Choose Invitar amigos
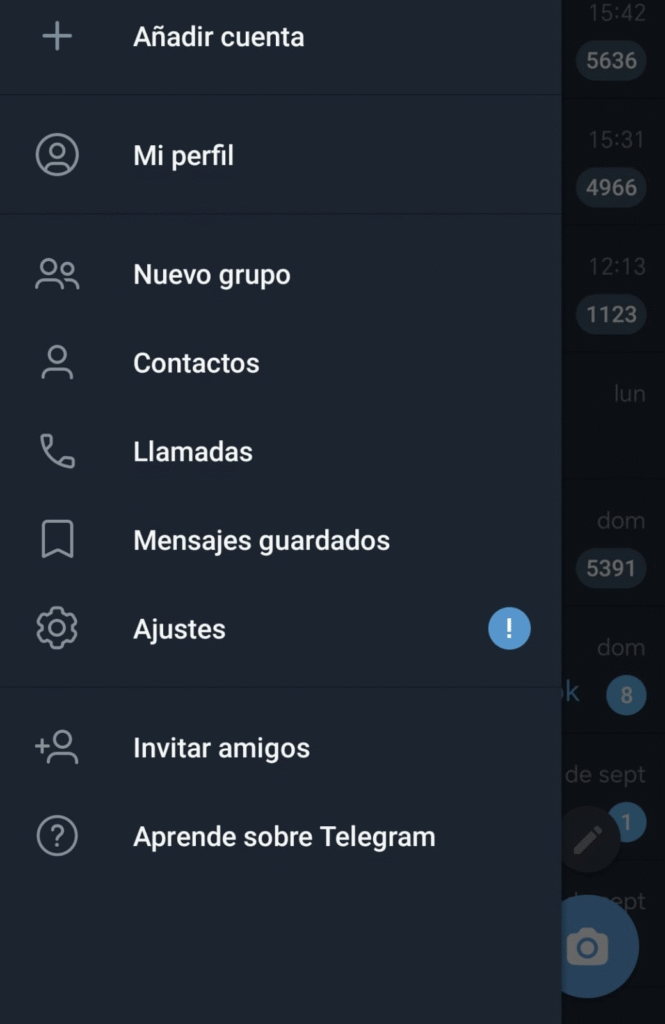Screen dimensions: 665x1024 coord(221,748)
